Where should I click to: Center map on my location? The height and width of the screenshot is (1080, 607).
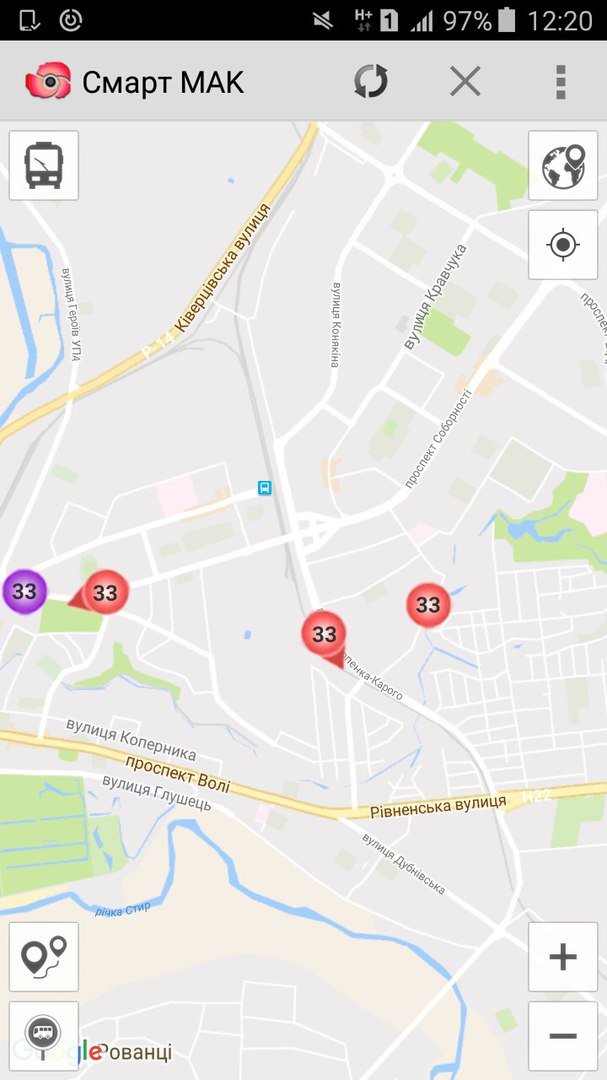(562, 245)
